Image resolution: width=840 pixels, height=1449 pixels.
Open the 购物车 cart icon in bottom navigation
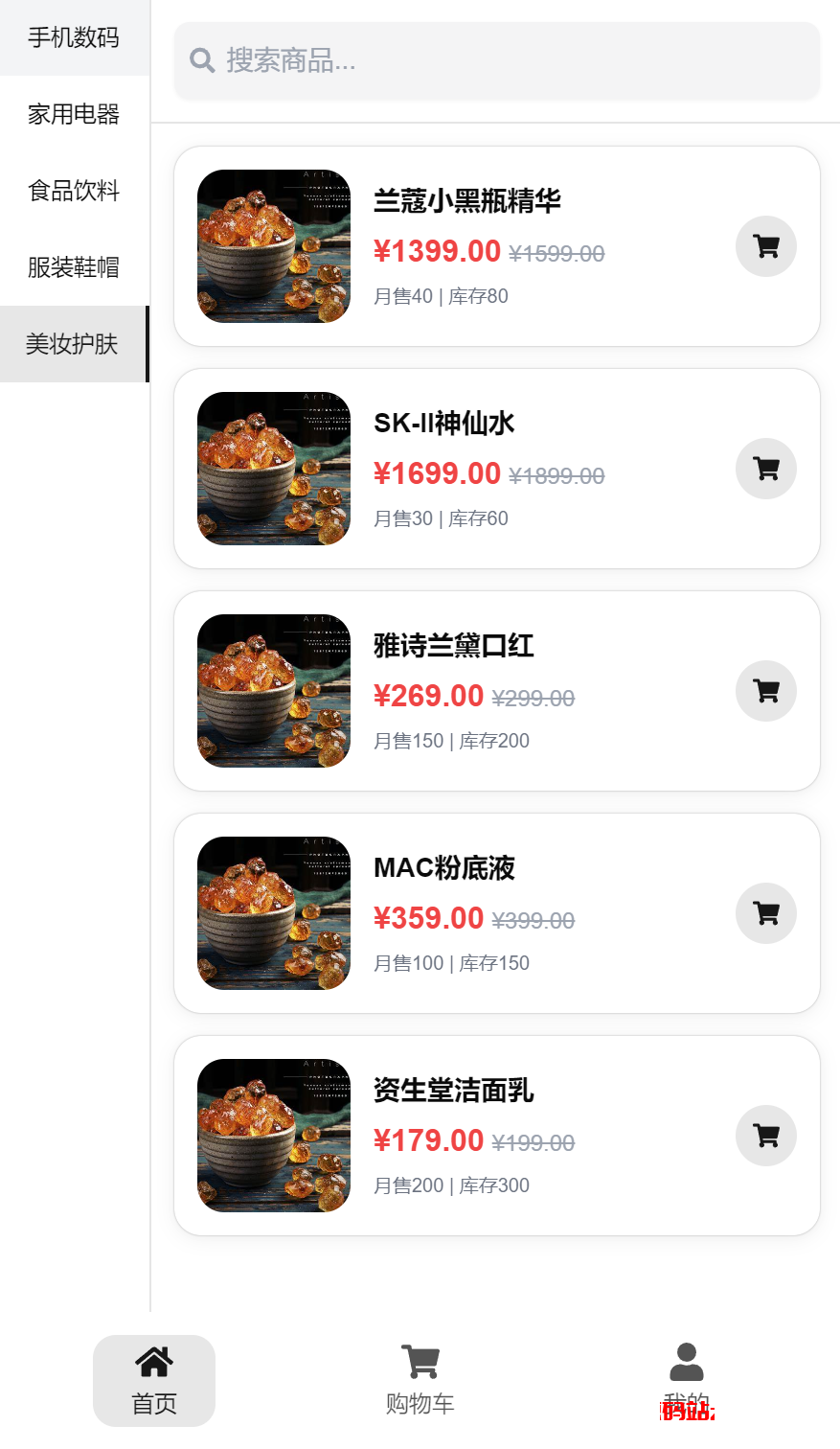point(420,1359)
